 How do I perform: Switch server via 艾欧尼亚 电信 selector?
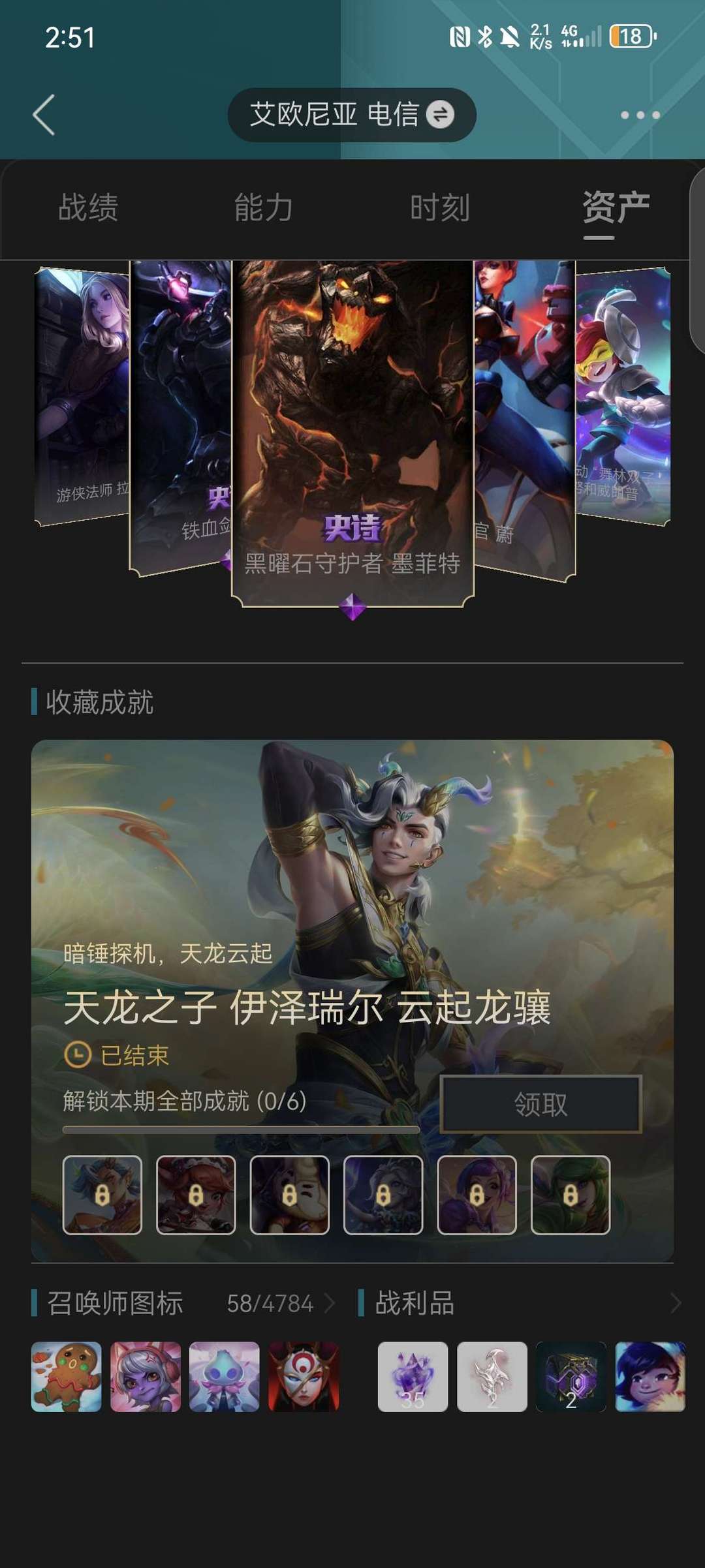(352, 115)
